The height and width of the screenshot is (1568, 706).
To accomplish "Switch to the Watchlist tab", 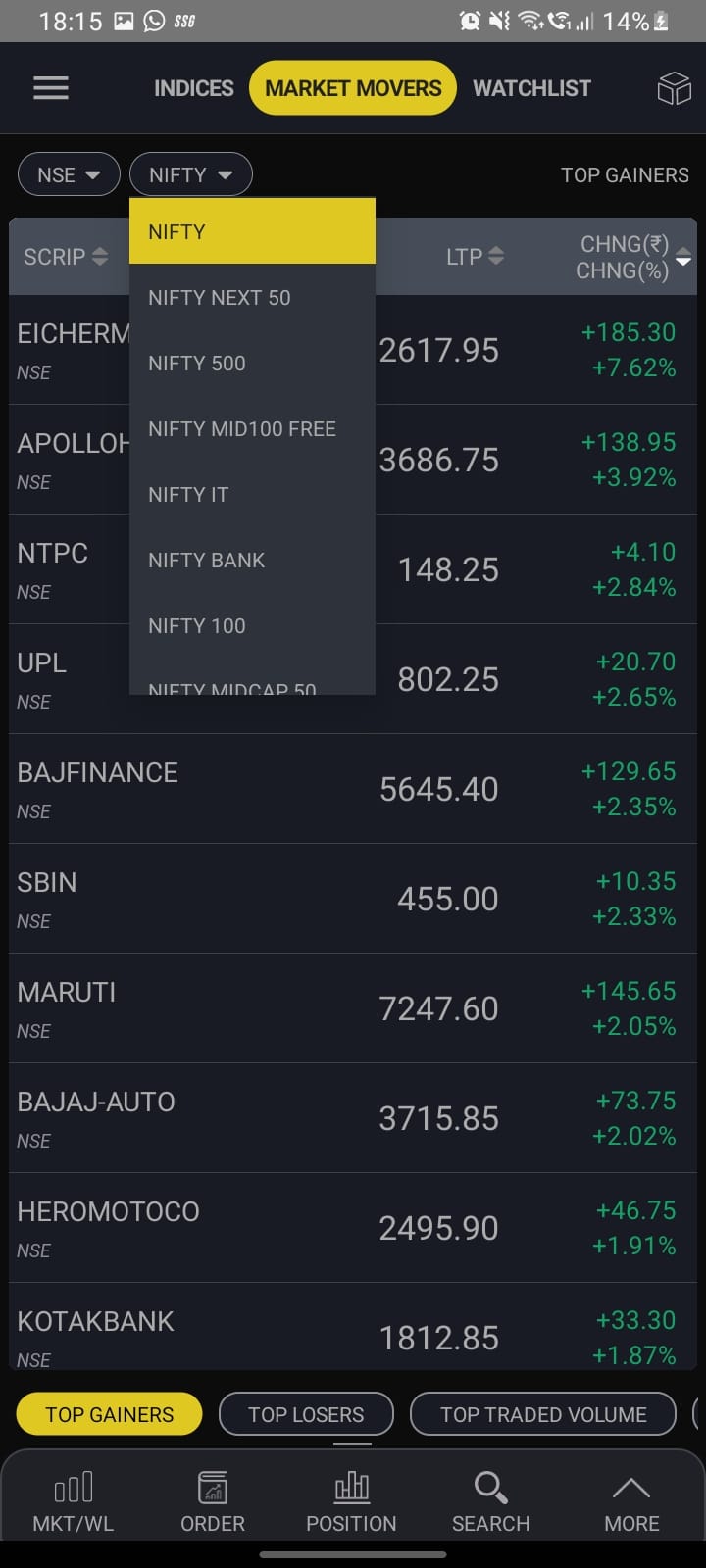I will [x=531, y=88].
